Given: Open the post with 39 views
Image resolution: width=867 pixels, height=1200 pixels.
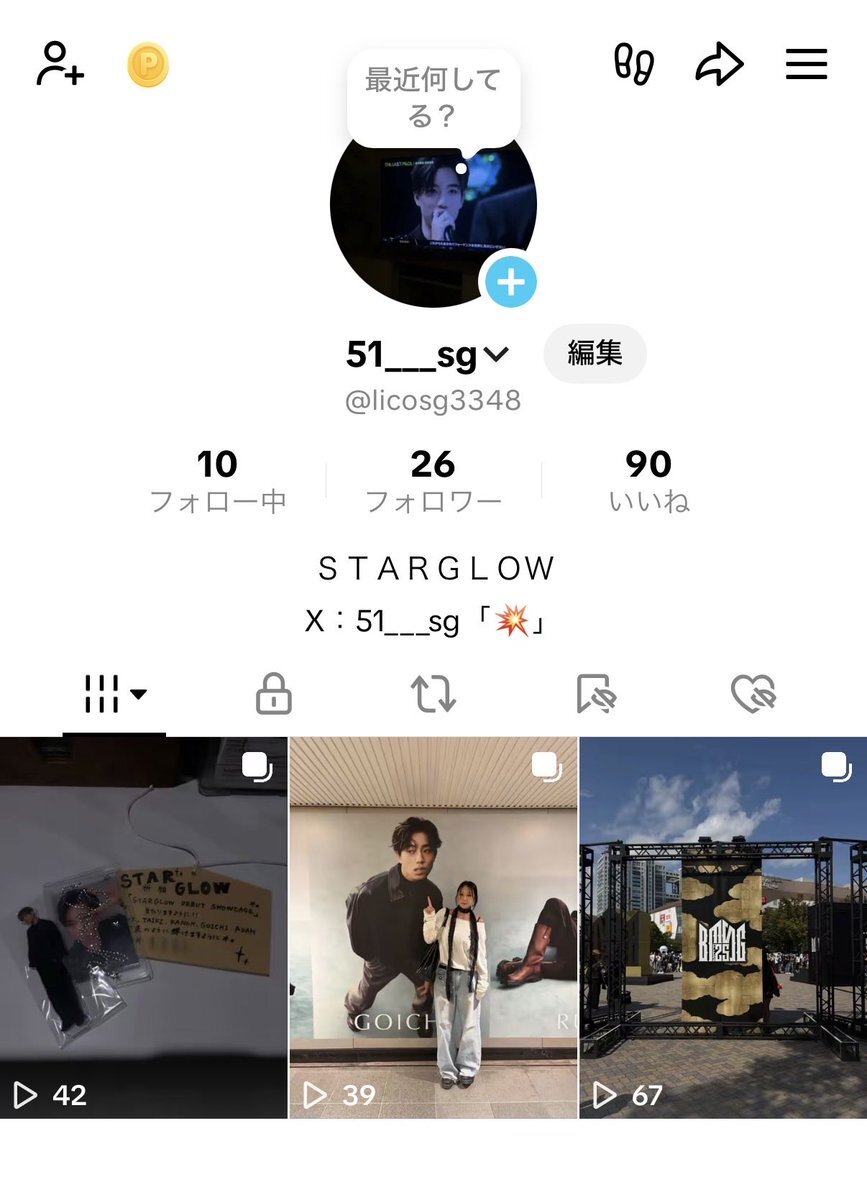Looking at the screenshot, I should 433,927.
